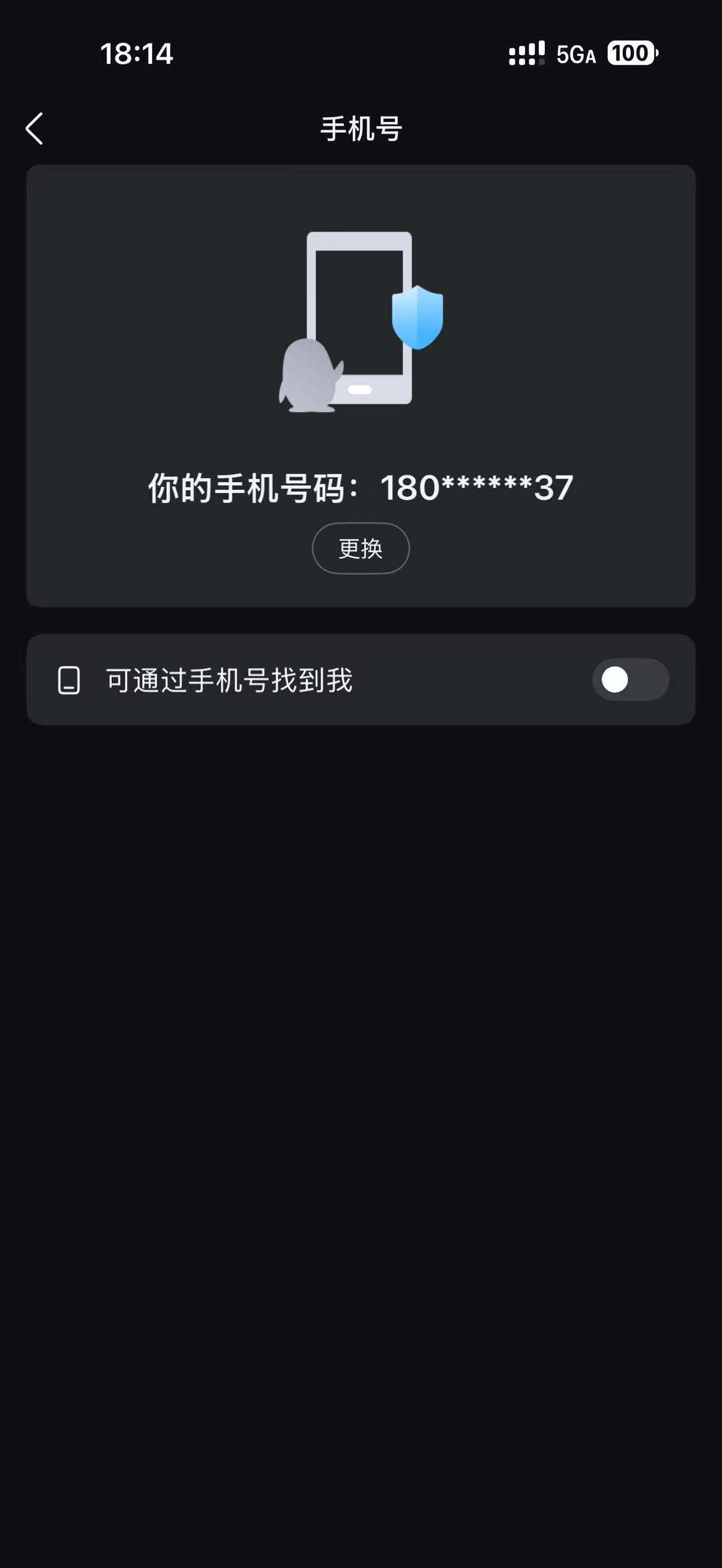Tap the small phone icon beside 可通过手机号找到我

click(71, 681)
